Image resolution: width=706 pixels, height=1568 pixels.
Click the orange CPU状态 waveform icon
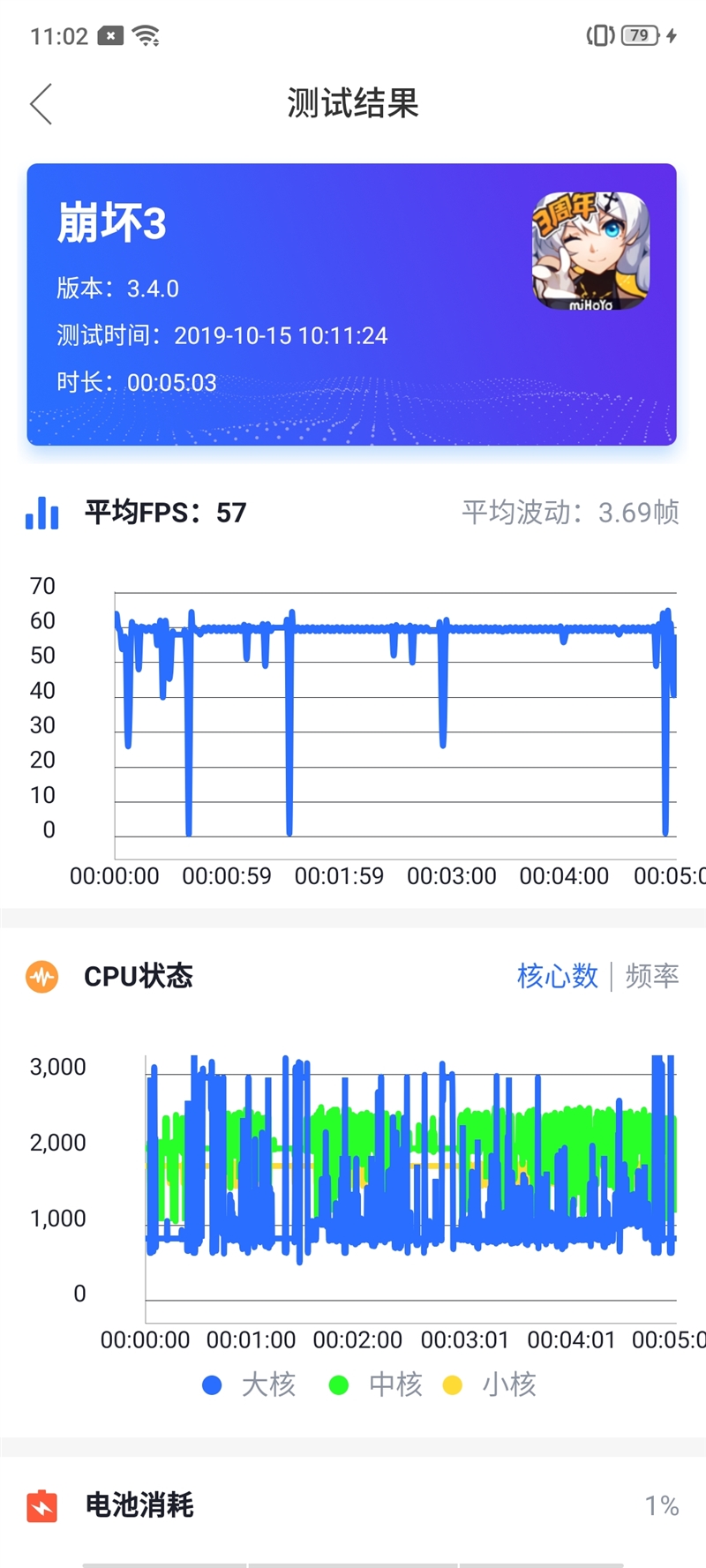(x=41, y=977)
